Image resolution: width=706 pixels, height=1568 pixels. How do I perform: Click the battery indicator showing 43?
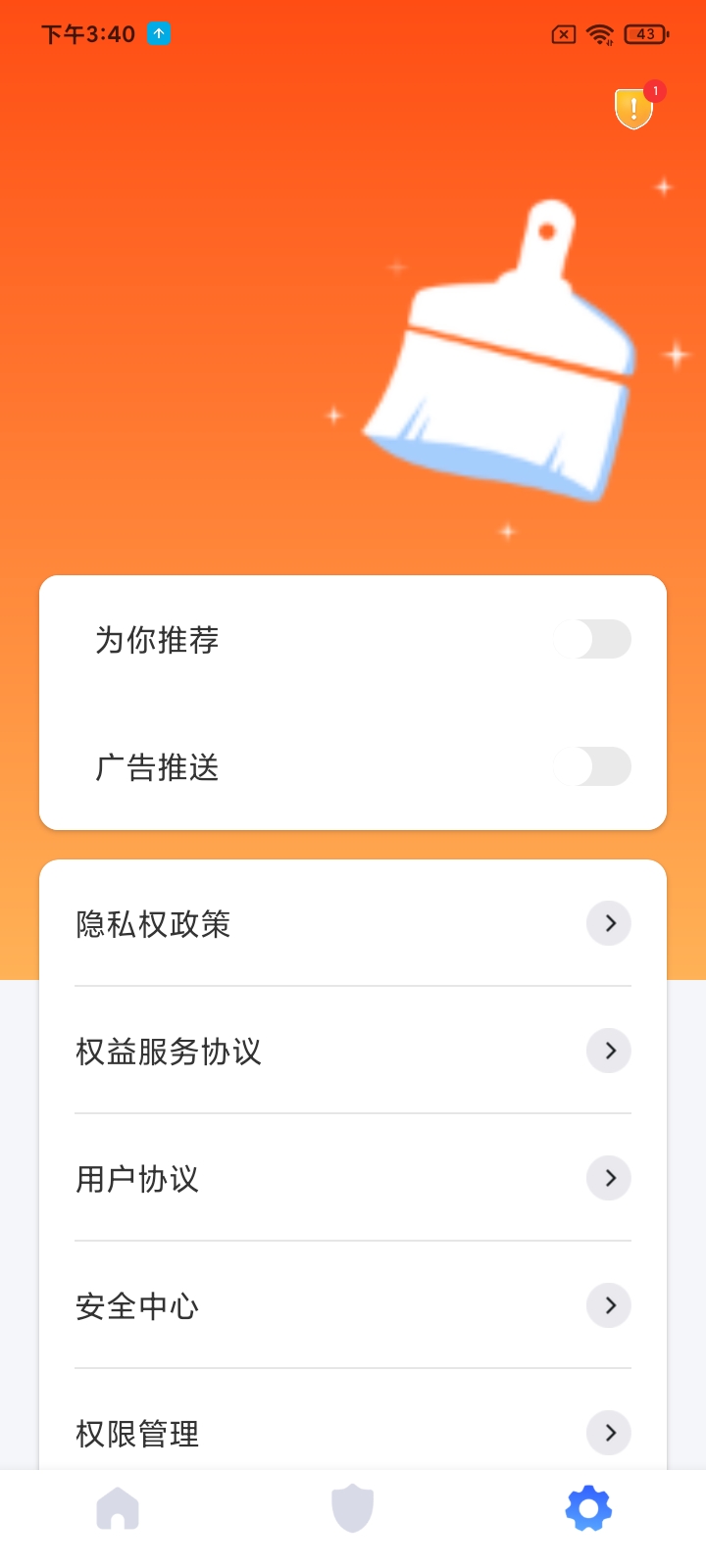tap(644, 33)
